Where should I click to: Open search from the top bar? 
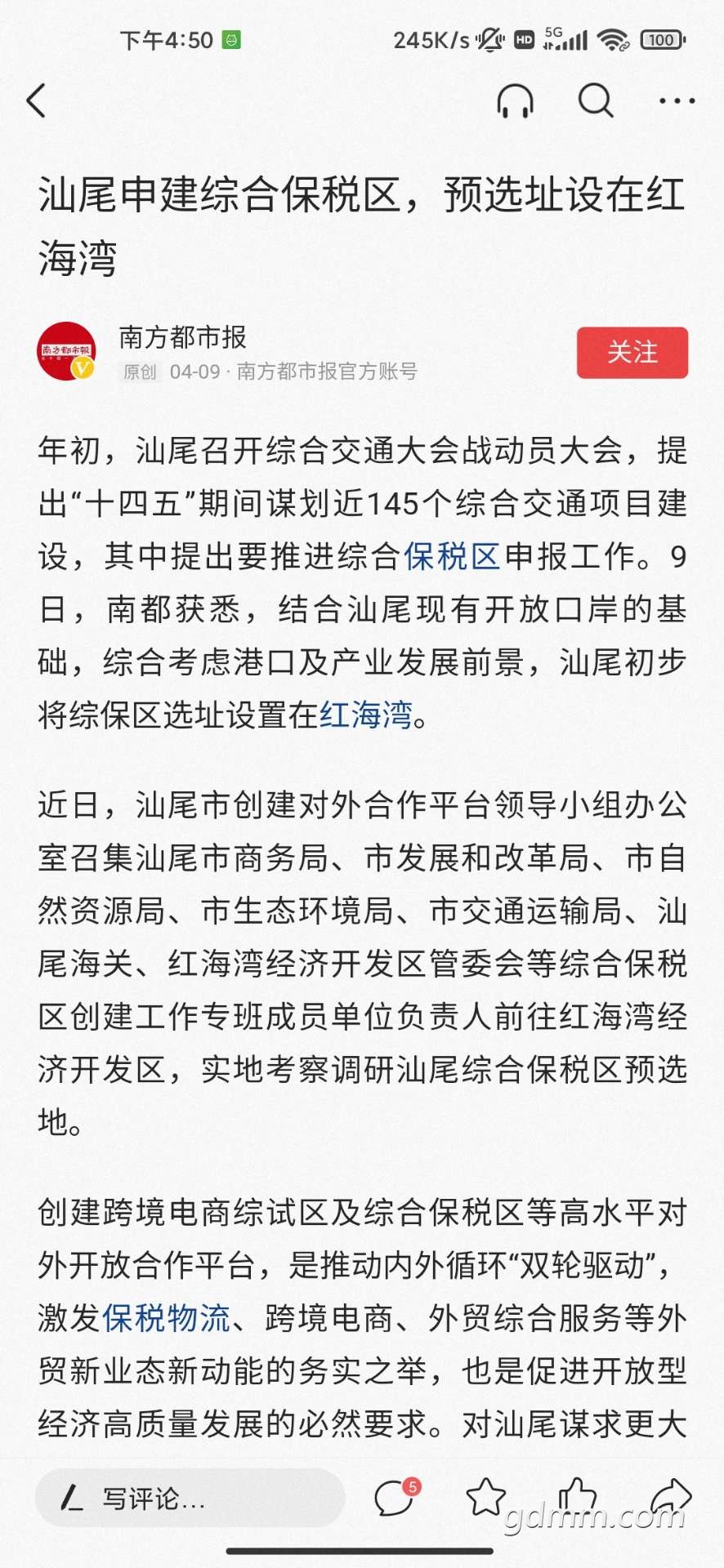(596, 101)
